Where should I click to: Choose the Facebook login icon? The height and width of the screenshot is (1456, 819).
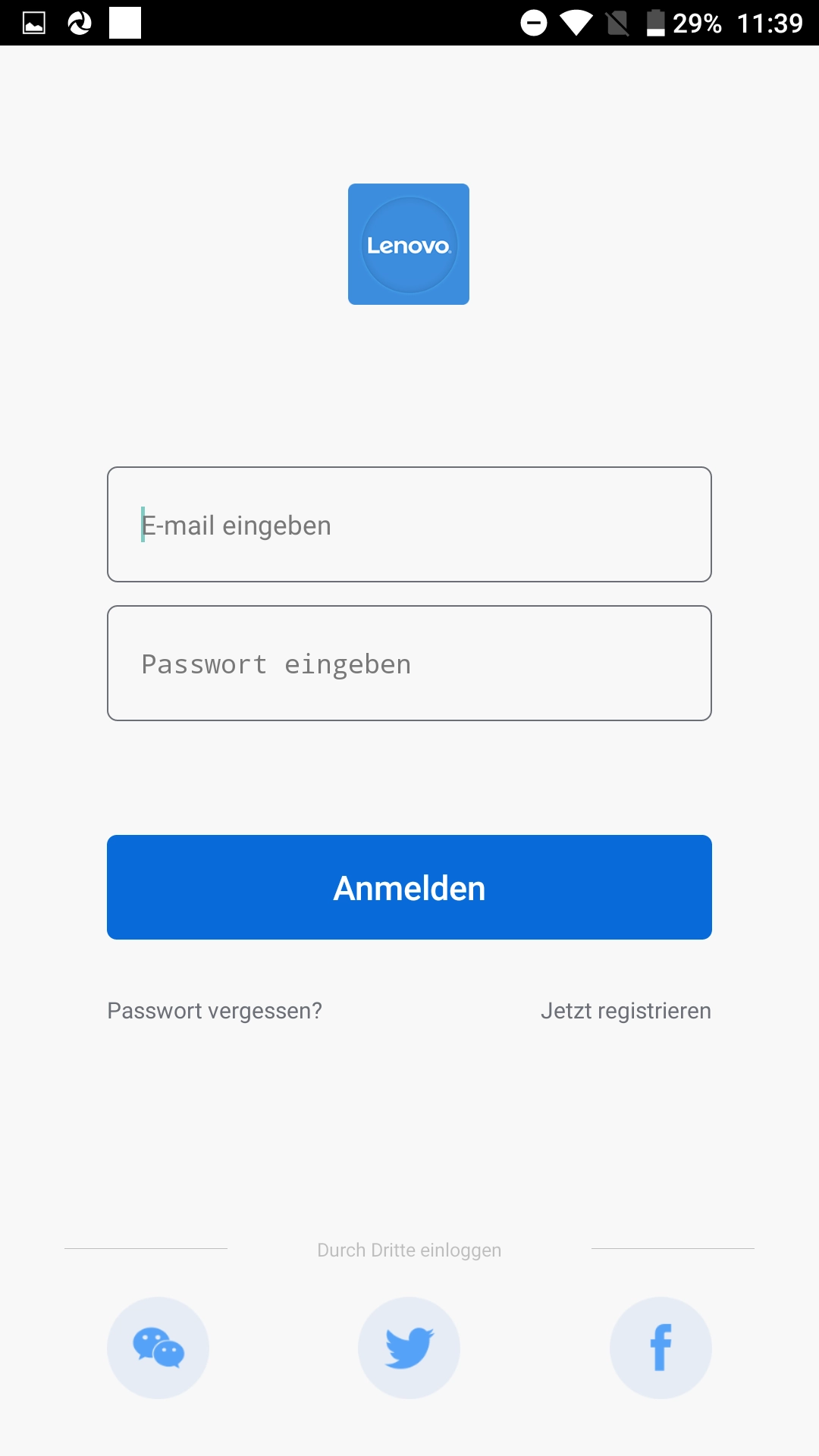pos(661,1348)
